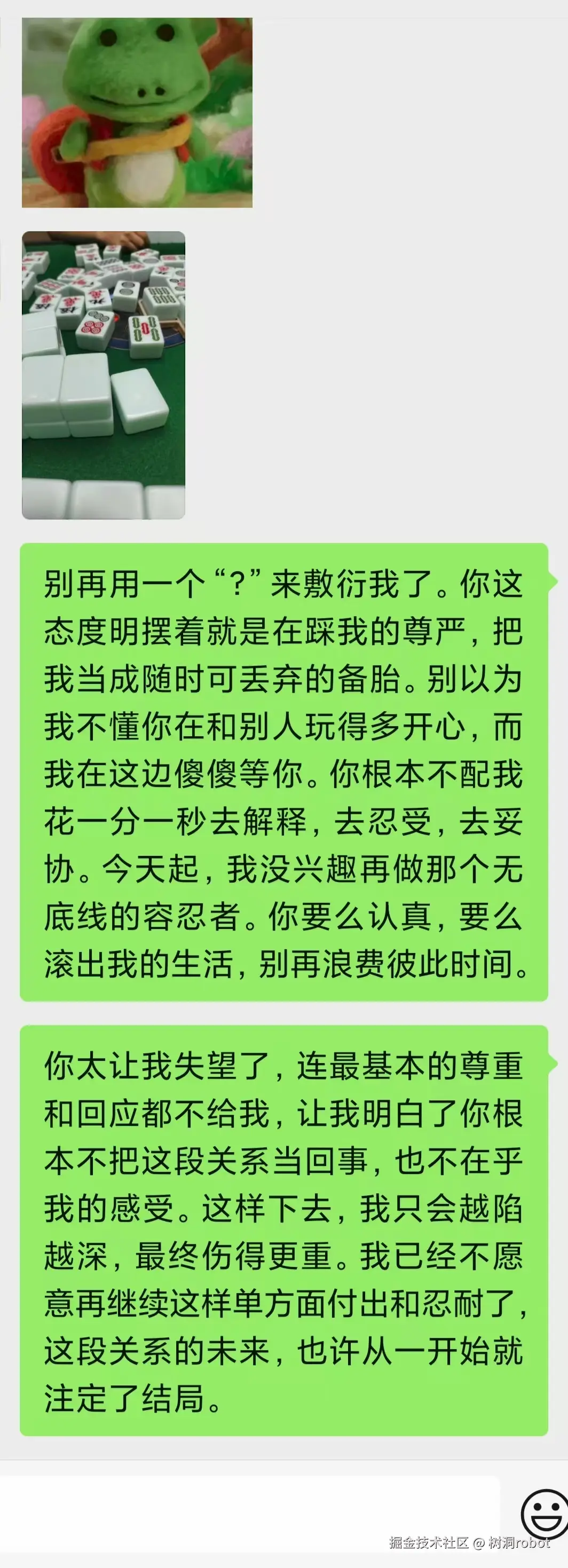Image resolution: width=568 pixels, height=1568 pixels.
Task: Open the green frog plush image
Action: (137, 113)
